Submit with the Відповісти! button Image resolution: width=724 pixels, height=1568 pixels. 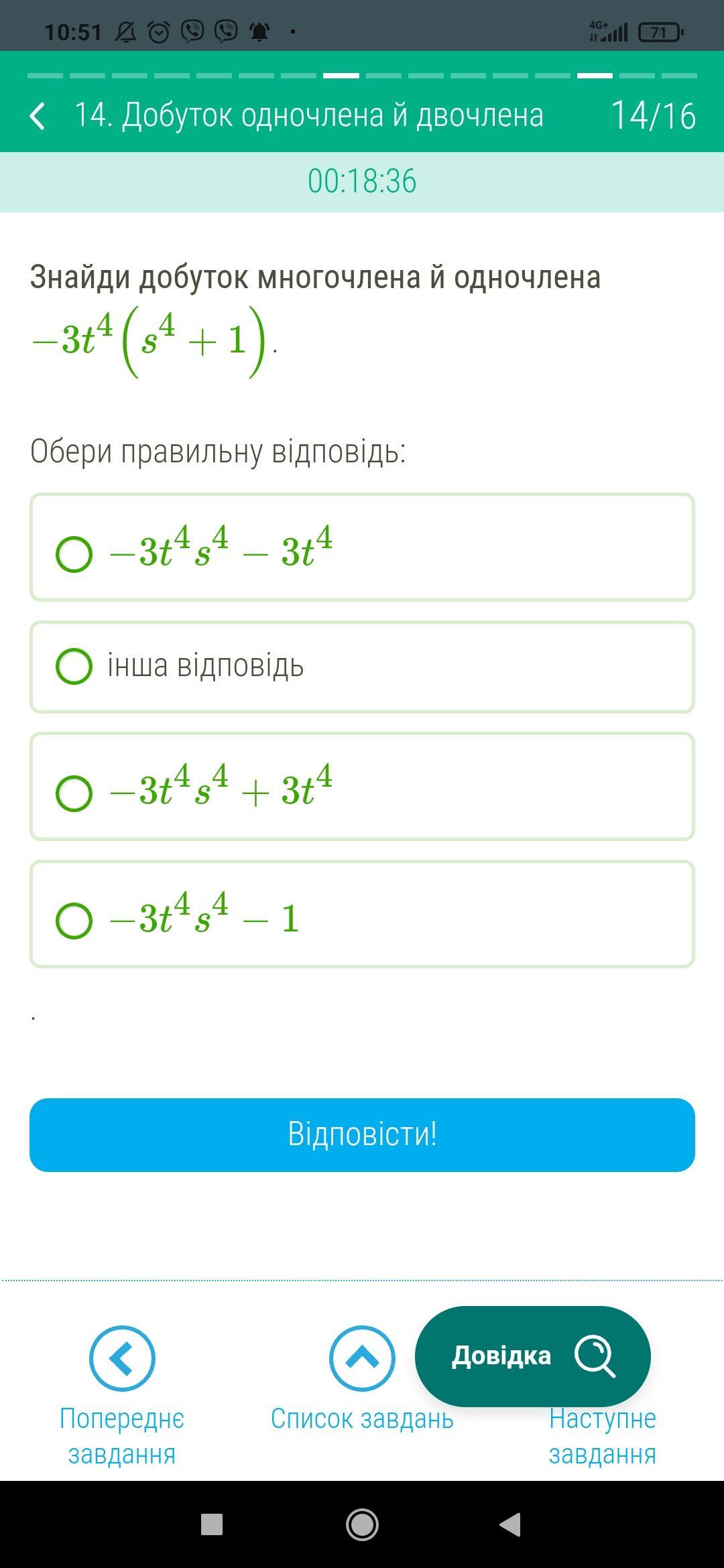click(362, 1134)
